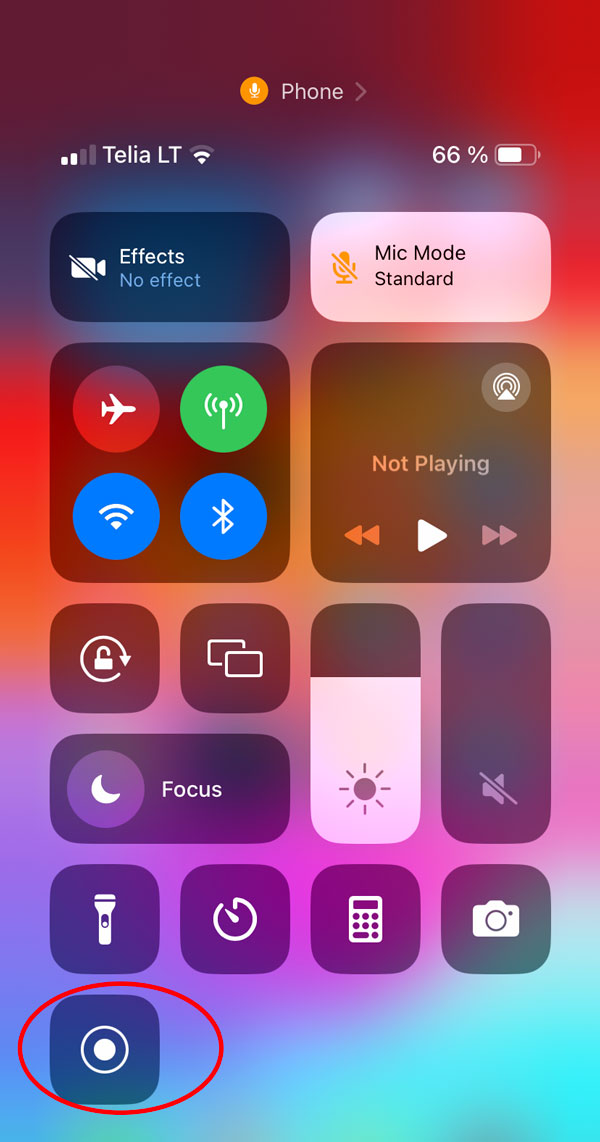600x1142 pixels.
Task: Tap the fast-forward control
Action: (500, 536)
